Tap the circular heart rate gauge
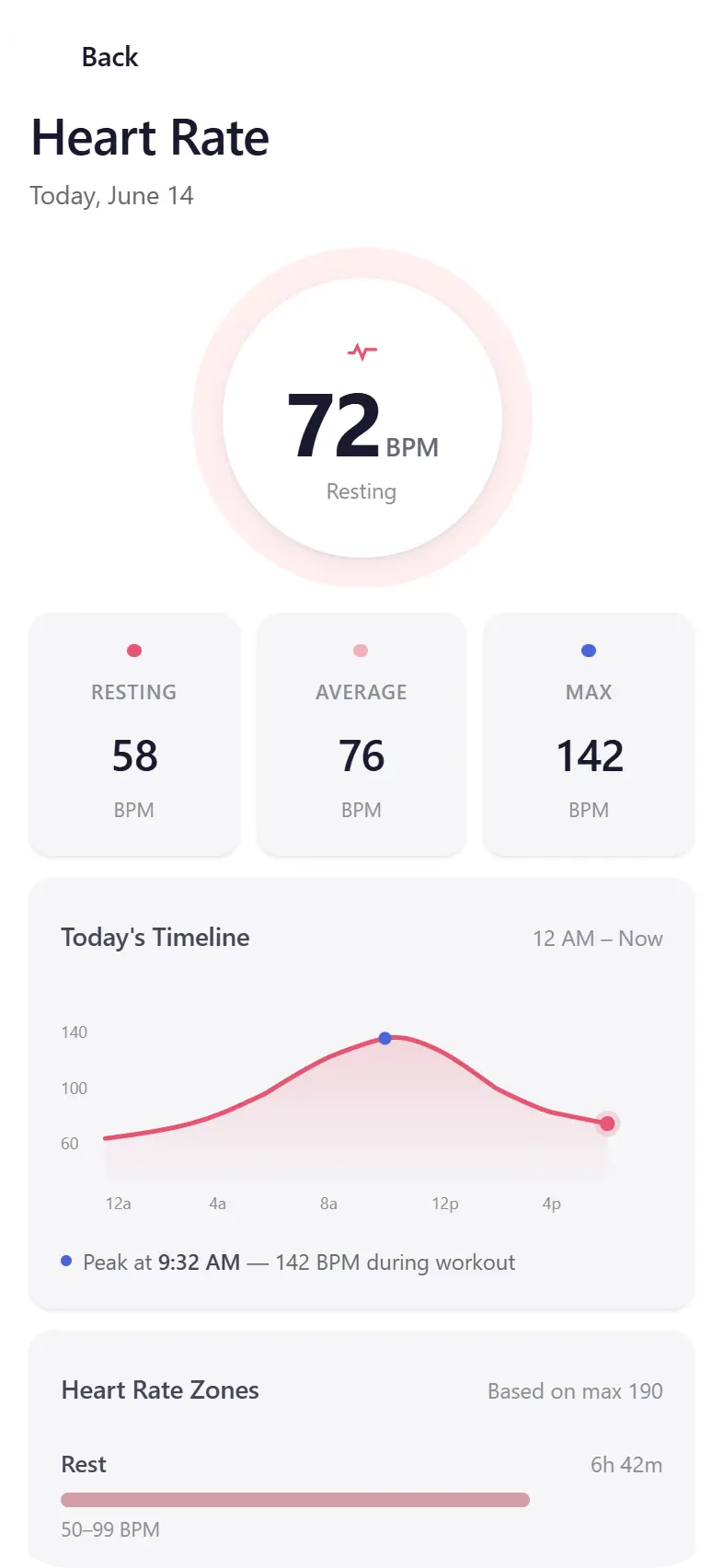This screenshot has width=723, height=1568. tap(361, 417)
